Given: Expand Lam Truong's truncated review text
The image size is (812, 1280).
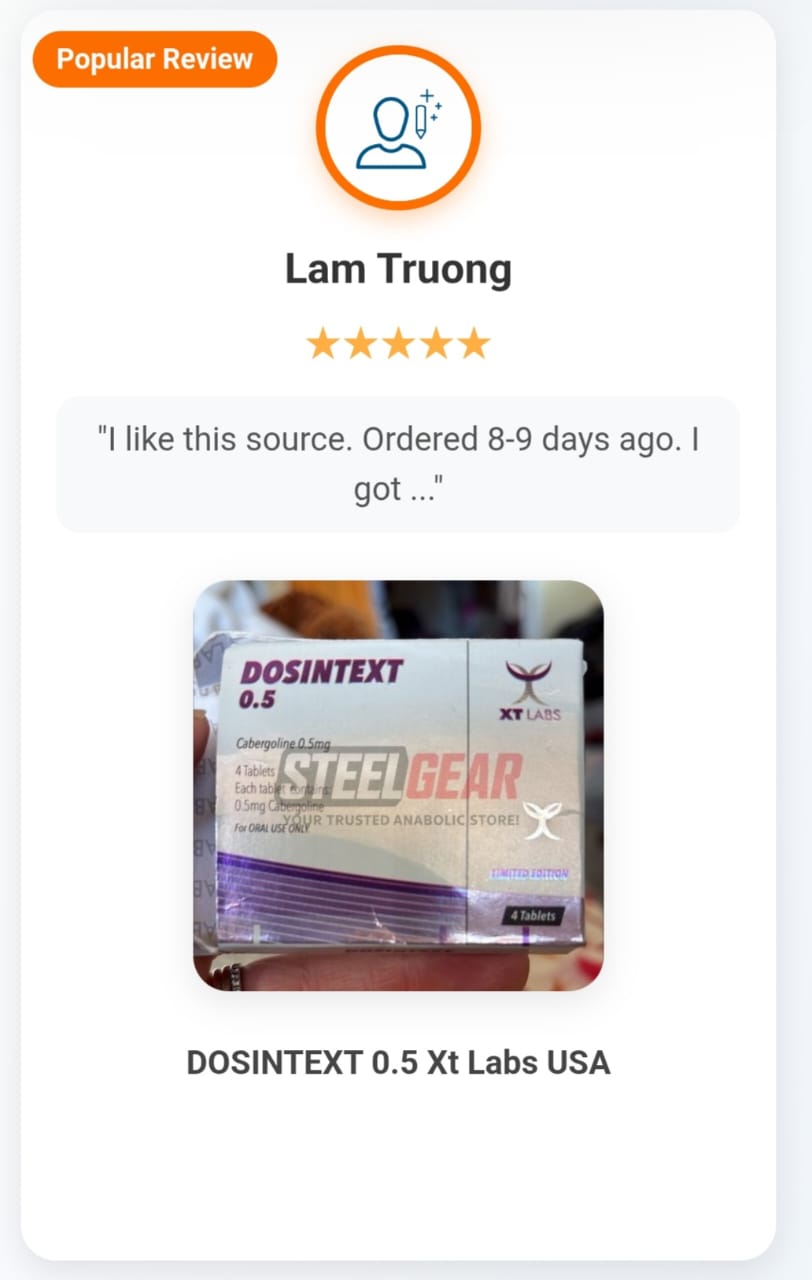Looking at the screenshot, I should [398, 464].
